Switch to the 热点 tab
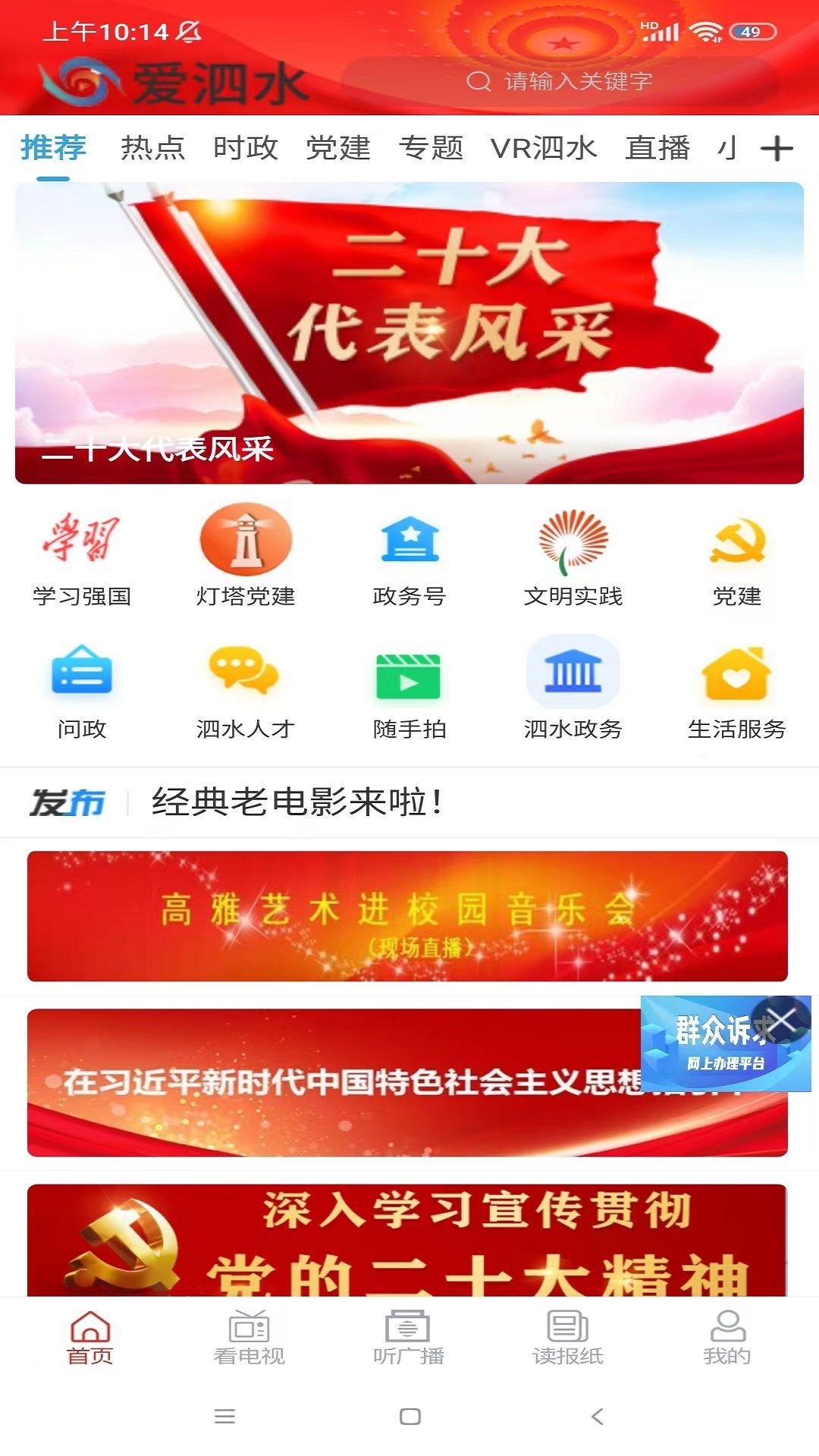Viewport: 819px width, 1456px height. tap(151, 149)
